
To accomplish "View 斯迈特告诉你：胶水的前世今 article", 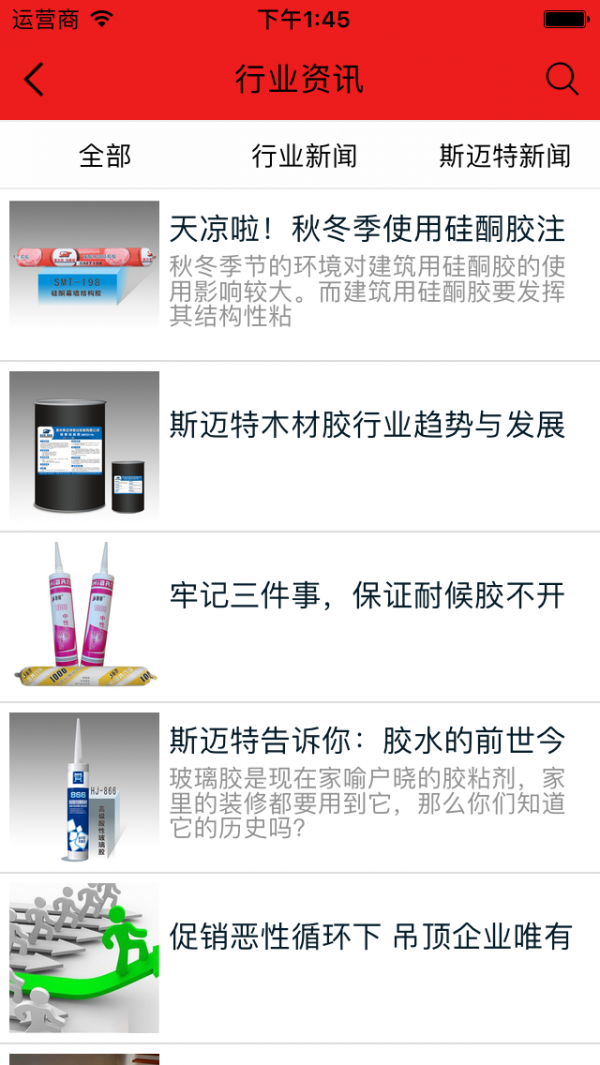I will [x=367, y=742].
